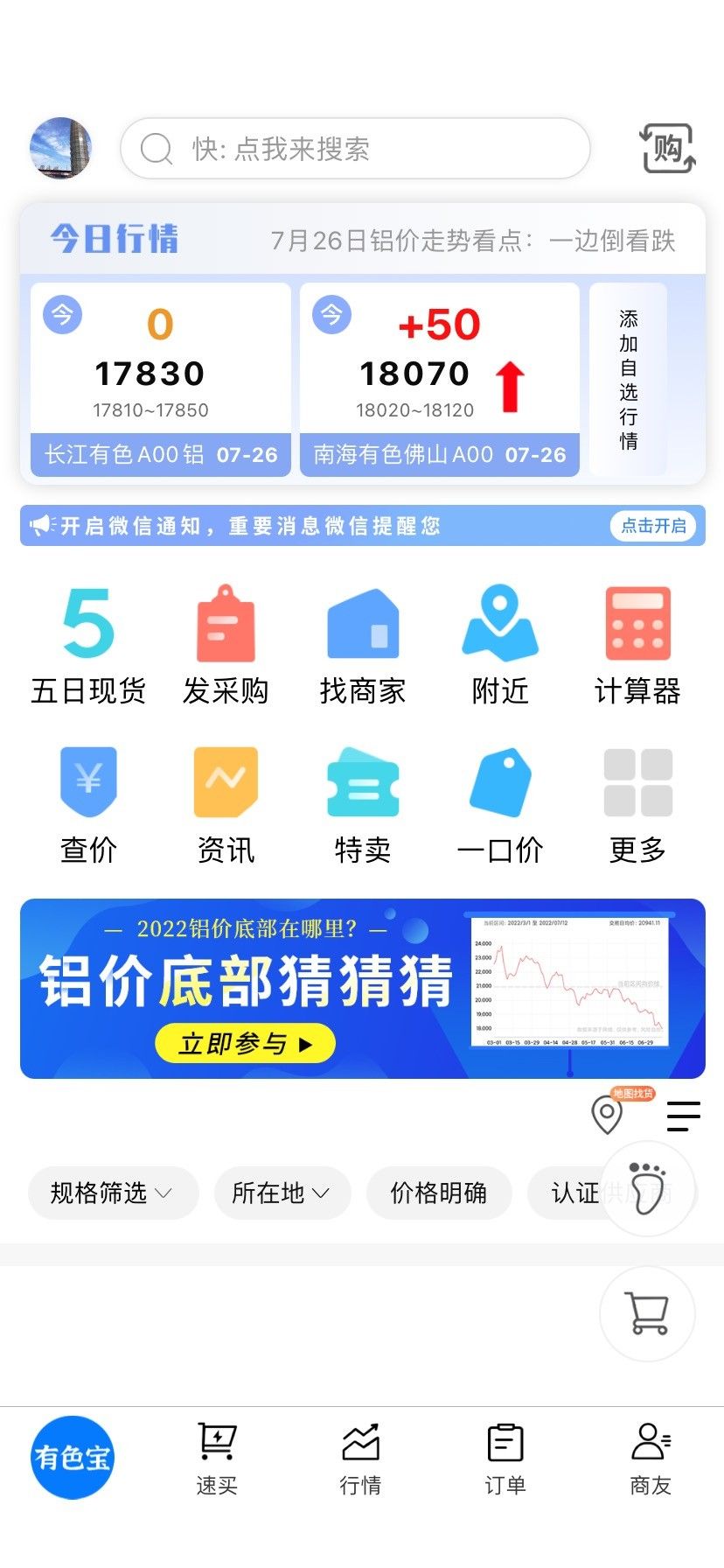Tap the search box at the top

point(355,149)
